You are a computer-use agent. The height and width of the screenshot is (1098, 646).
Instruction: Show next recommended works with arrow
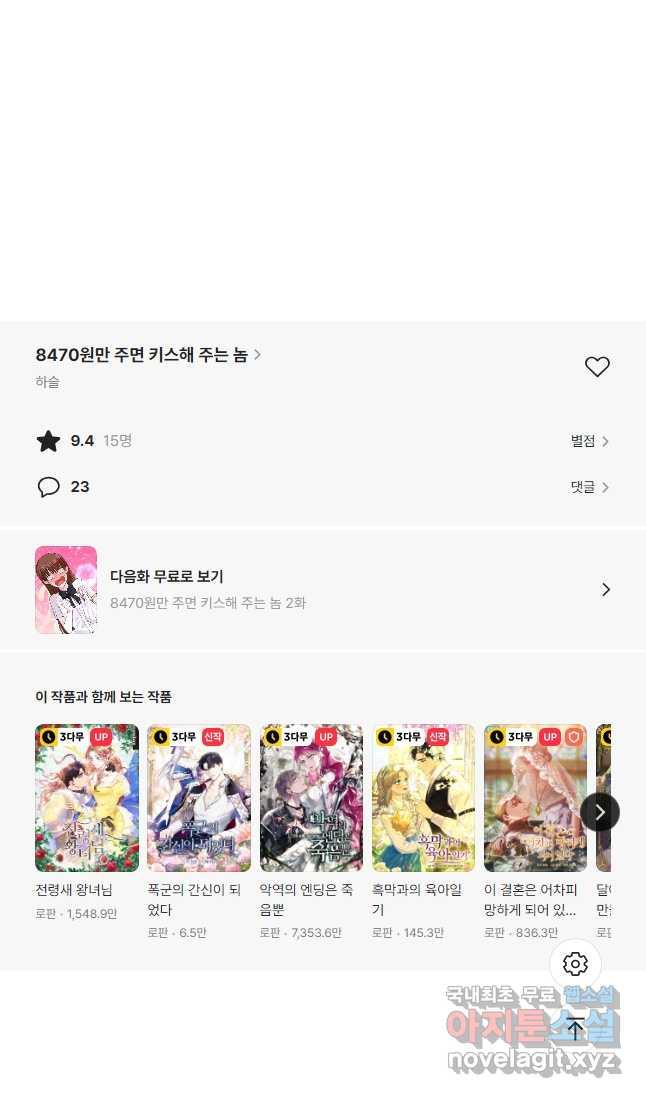600,812
